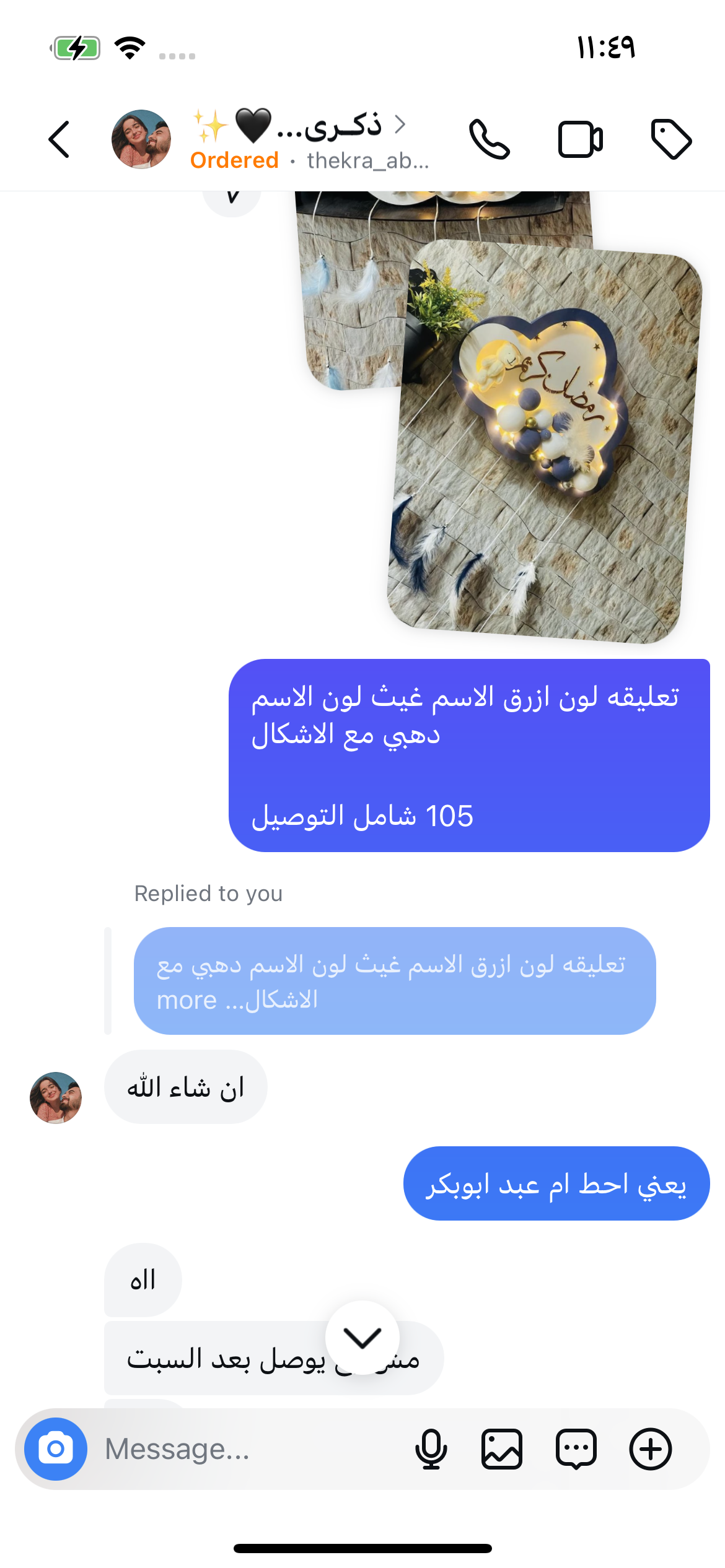725x1568 pixels.
Task: Go back to the inbox list
Action: (x=59, y=139)
